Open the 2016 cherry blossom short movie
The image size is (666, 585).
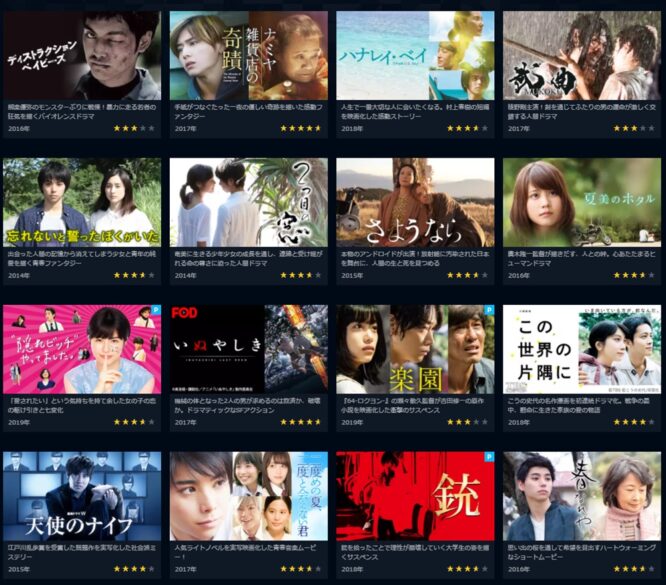pyautogui.click(x=582, y=496)
